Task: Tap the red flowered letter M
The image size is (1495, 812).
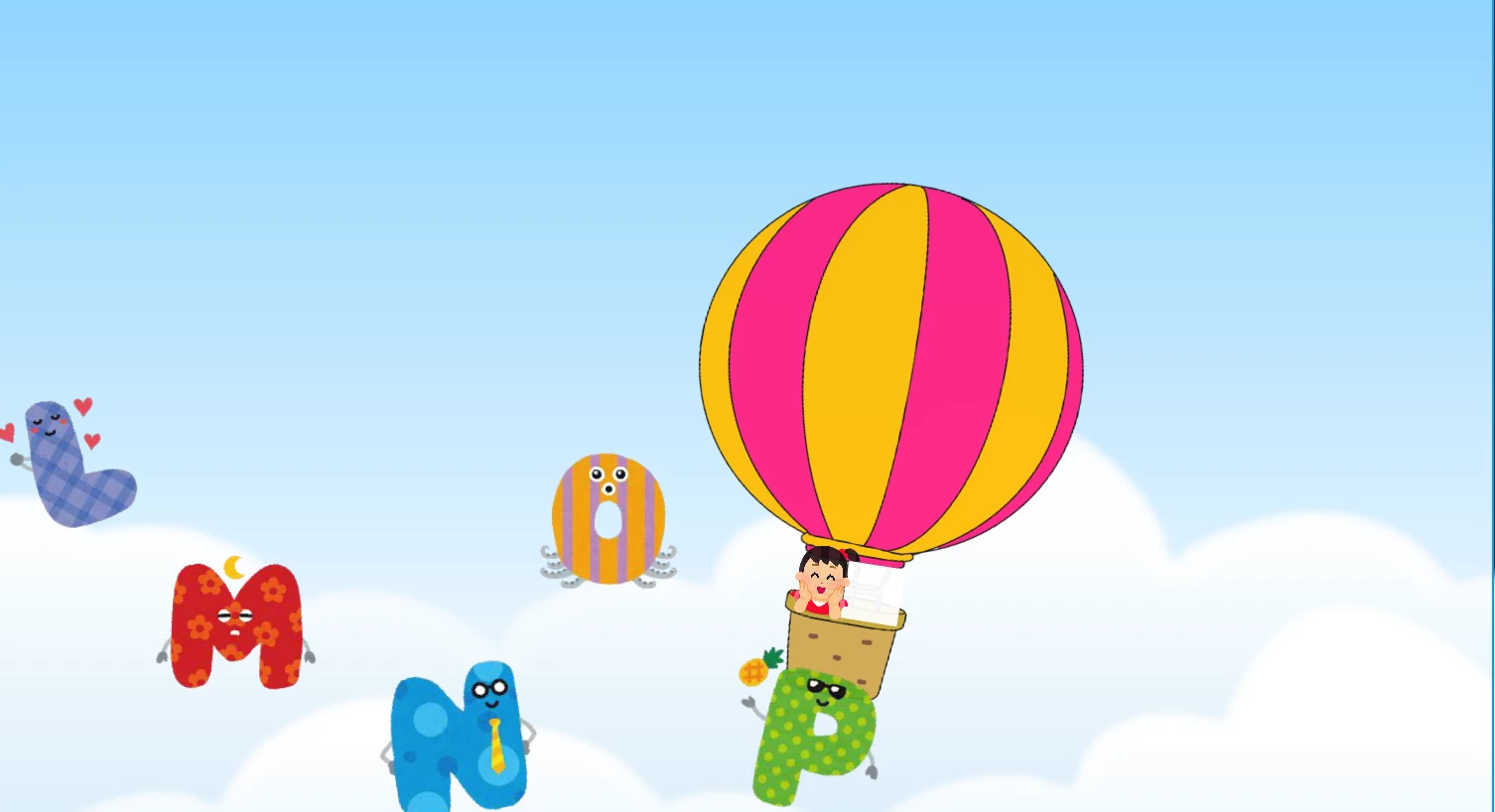Action: pyautogui.click(x=236, y=625)
